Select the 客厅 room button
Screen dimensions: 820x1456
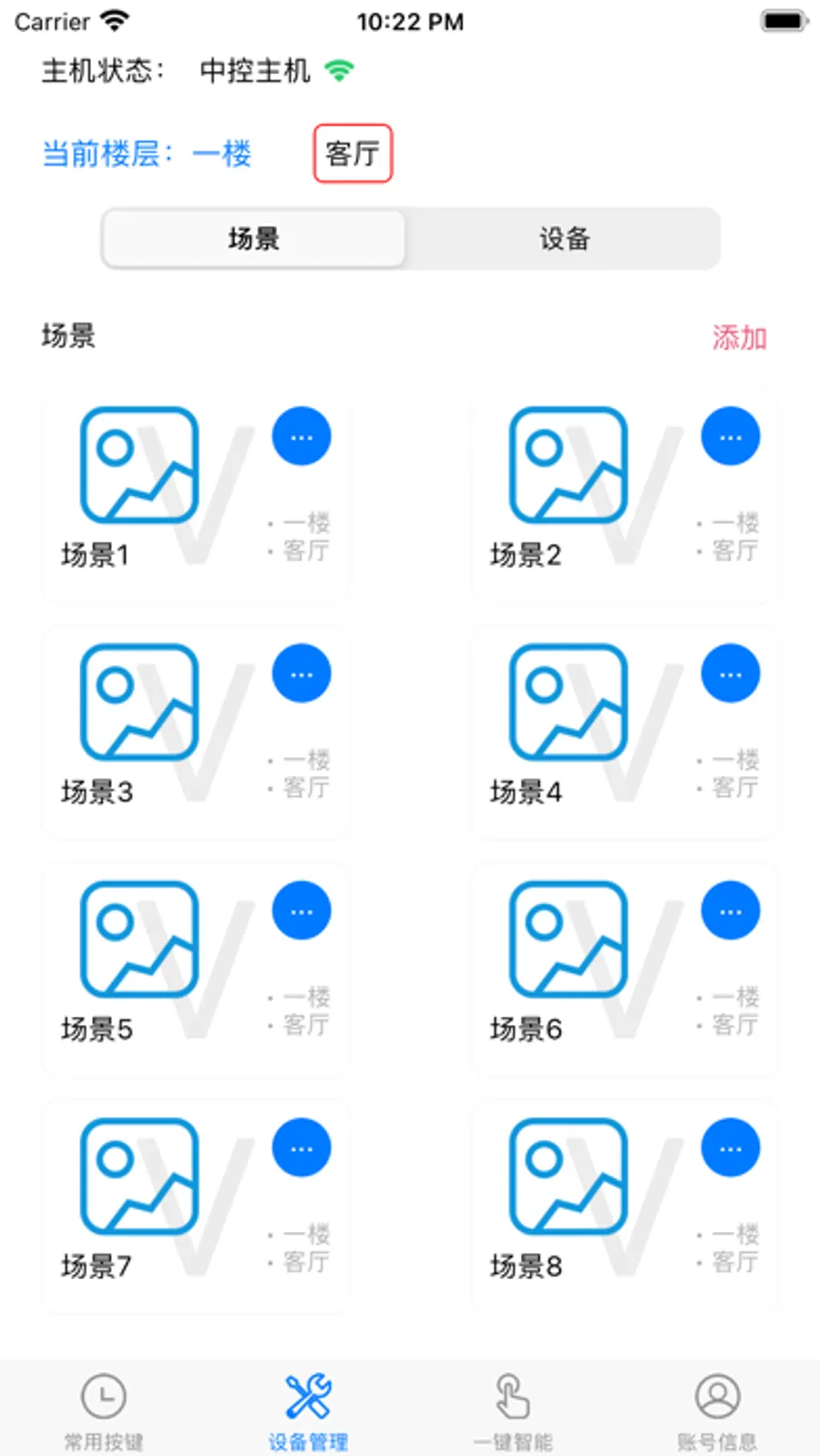click(x=353, y=154)
